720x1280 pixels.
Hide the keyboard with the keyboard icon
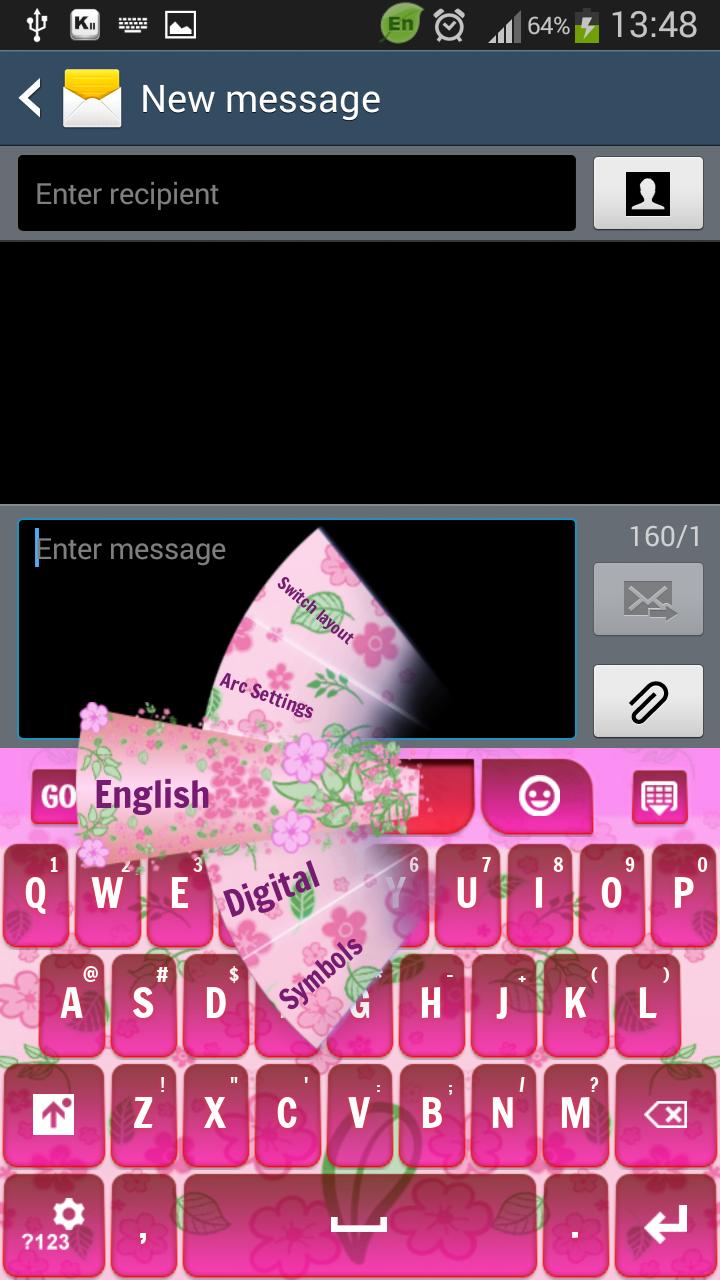pyautogui.click(x=659, y=797)
